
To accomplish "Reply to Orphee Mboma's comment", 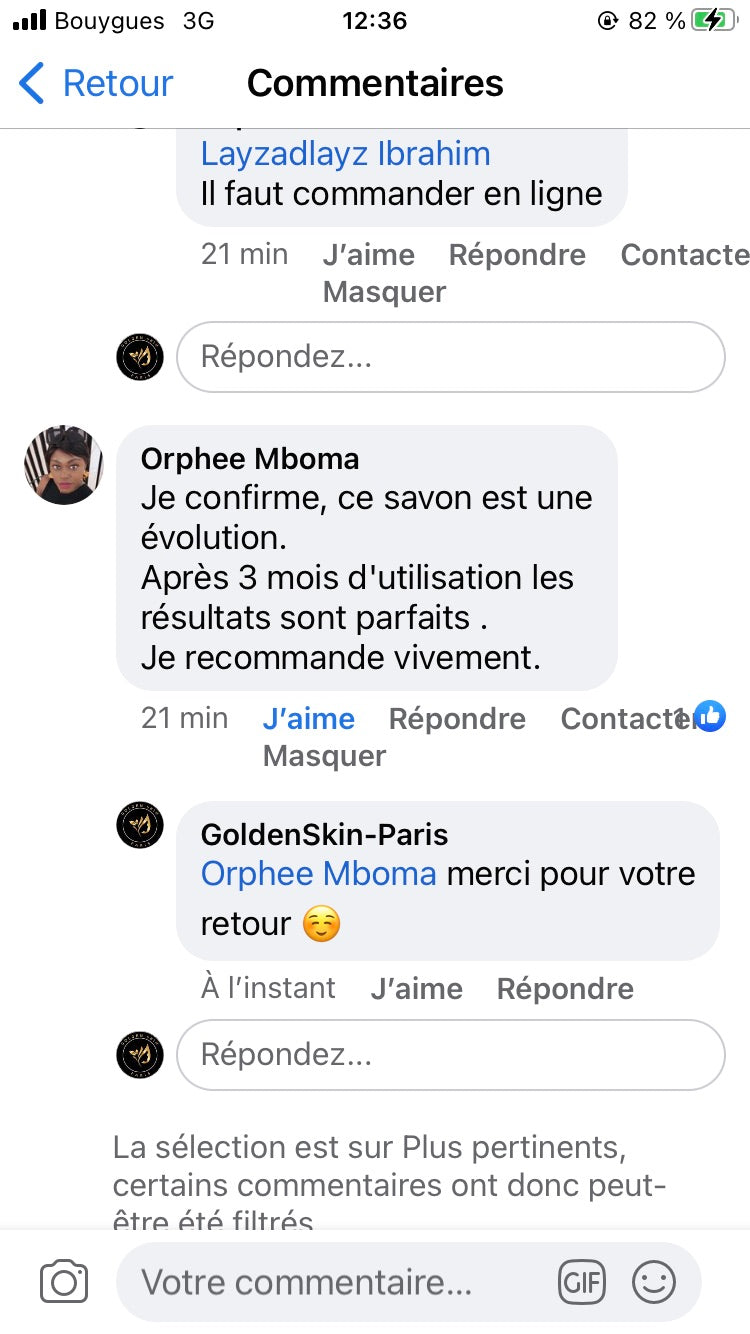I will [x=457, y=719].
